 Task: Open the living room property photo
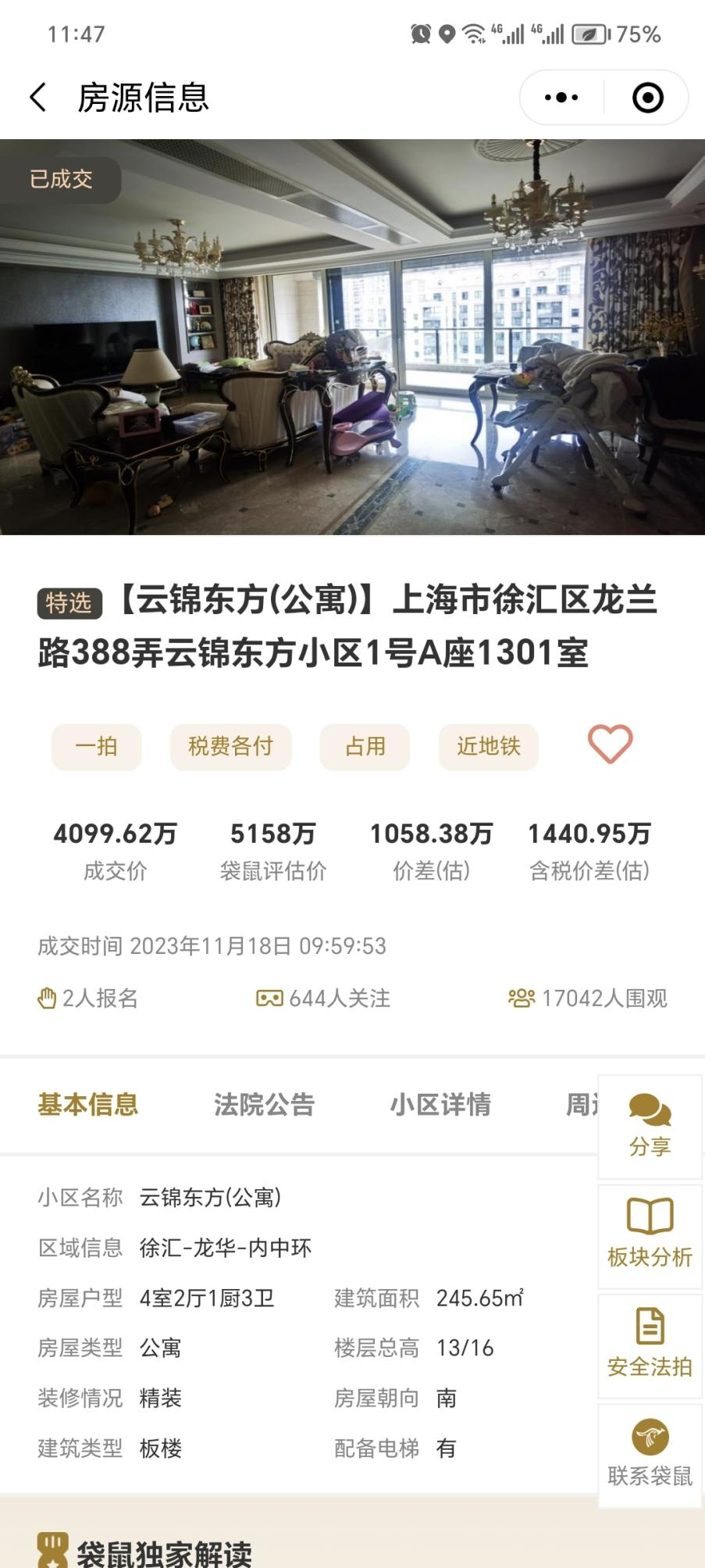(x=352, y=336)
